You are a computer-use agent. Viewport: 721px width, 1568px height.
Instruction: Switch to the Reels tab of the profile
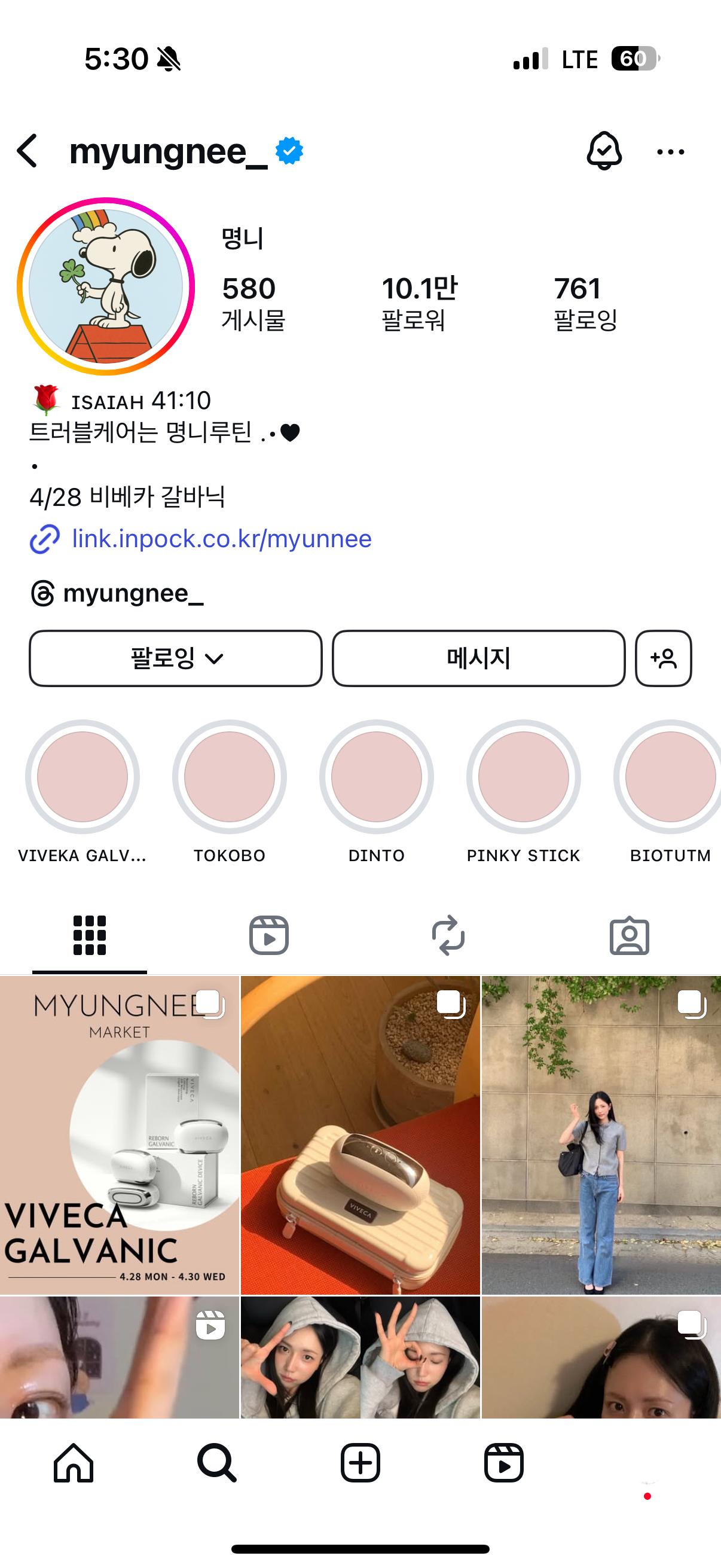(x=269, y=935)
